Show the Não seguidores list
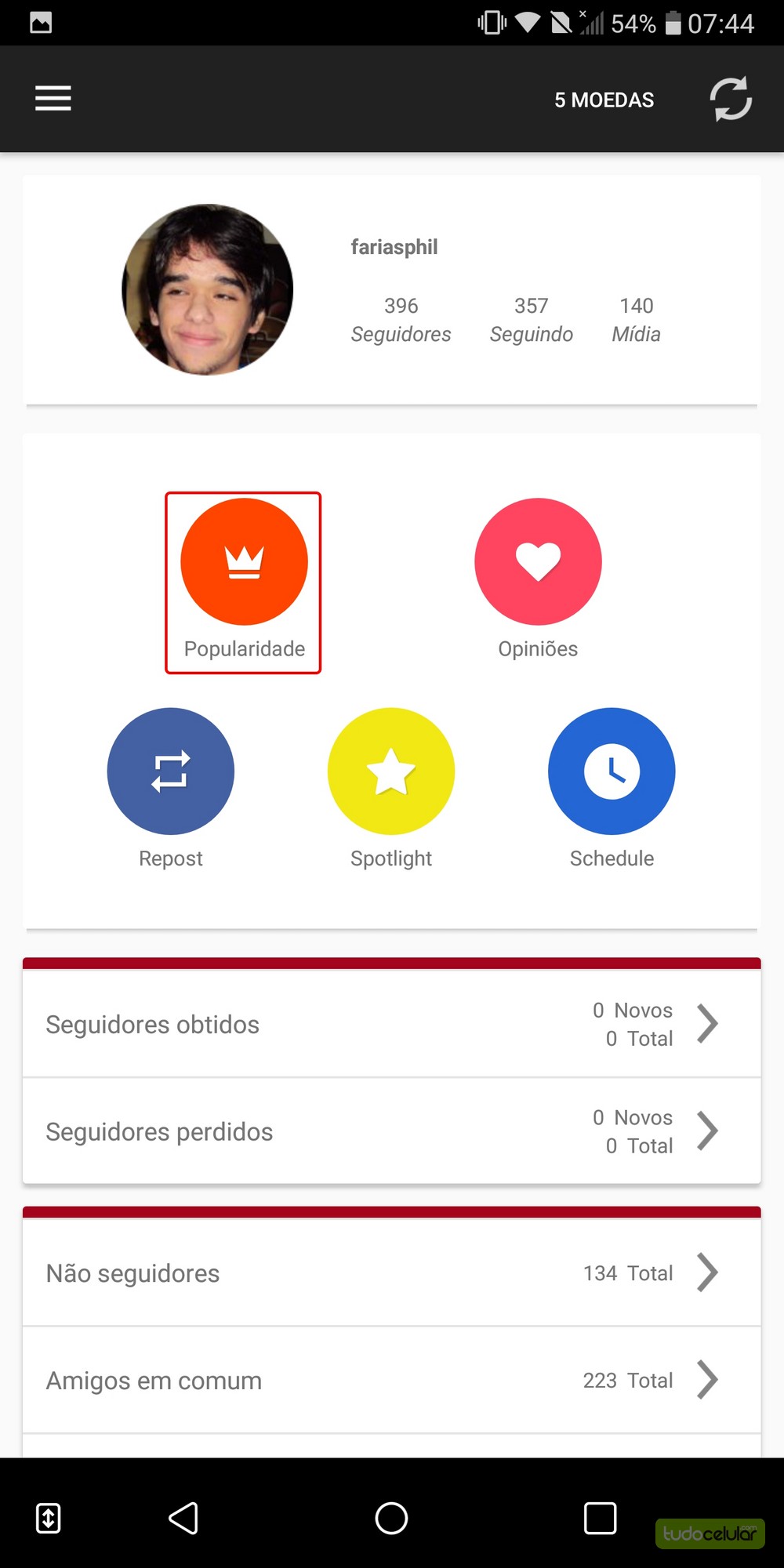The width and height of the screenshot is (784, 1568). pyautogui.click(x=391, y=1272)
